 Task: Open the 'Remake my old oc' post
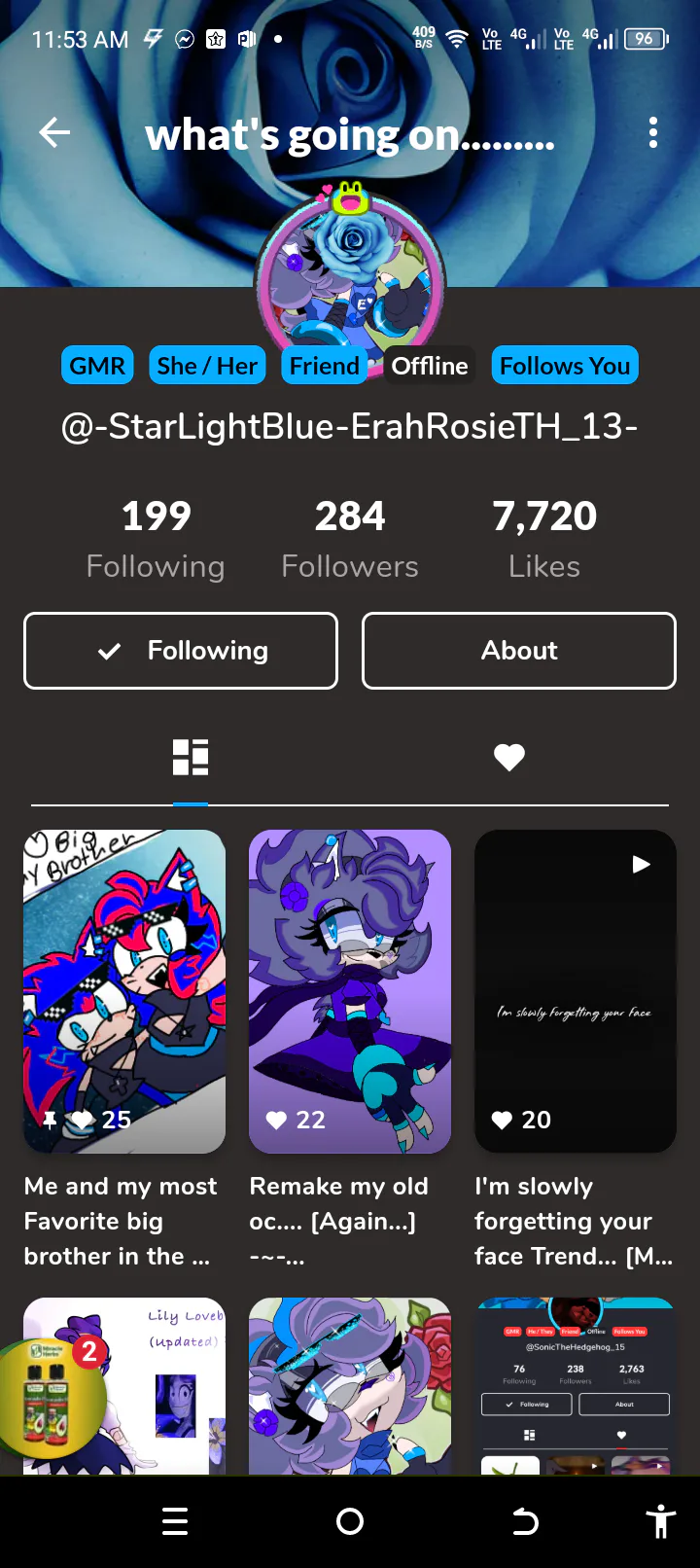(350, 991)
